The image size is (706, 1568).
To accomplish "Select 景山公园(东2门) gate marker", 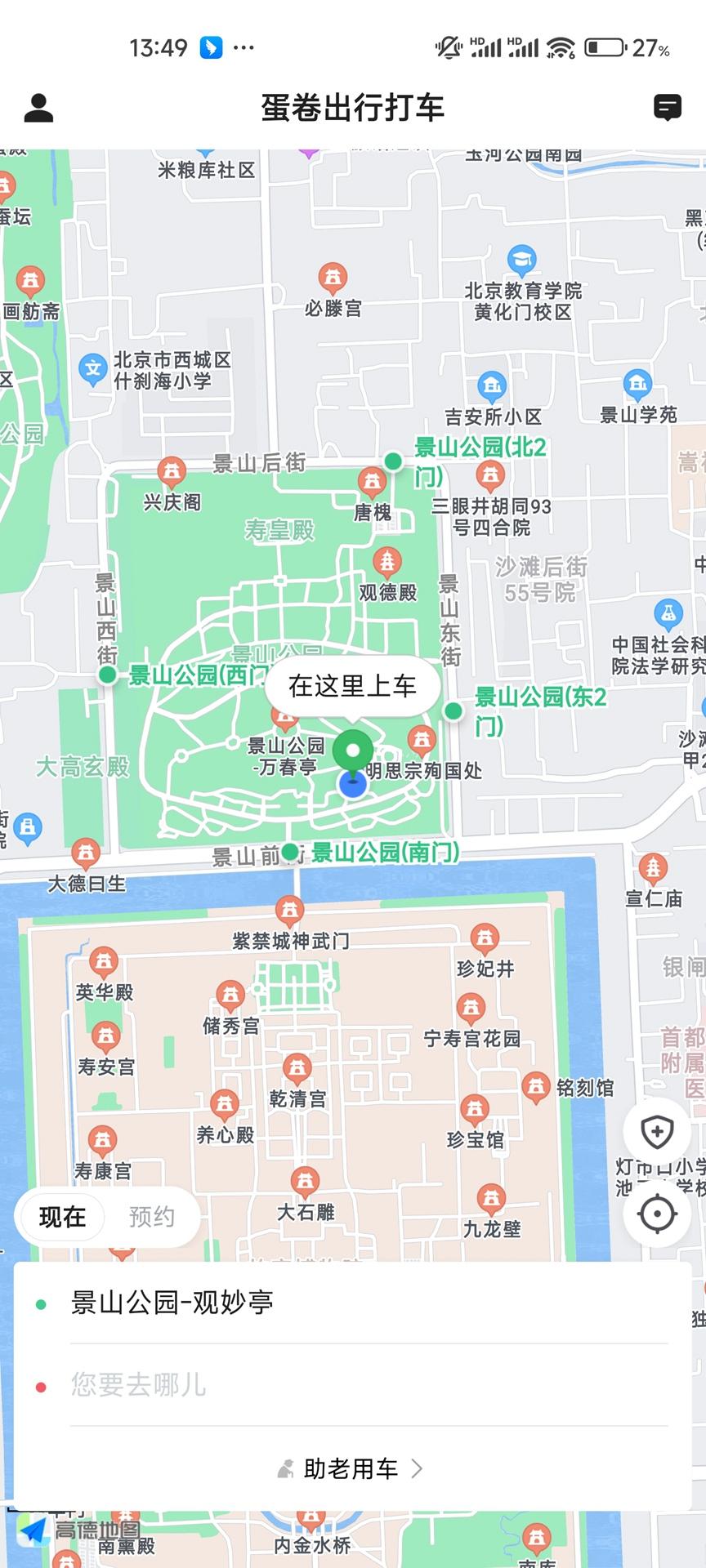I will pyautogui.click(x=452, y=710).
